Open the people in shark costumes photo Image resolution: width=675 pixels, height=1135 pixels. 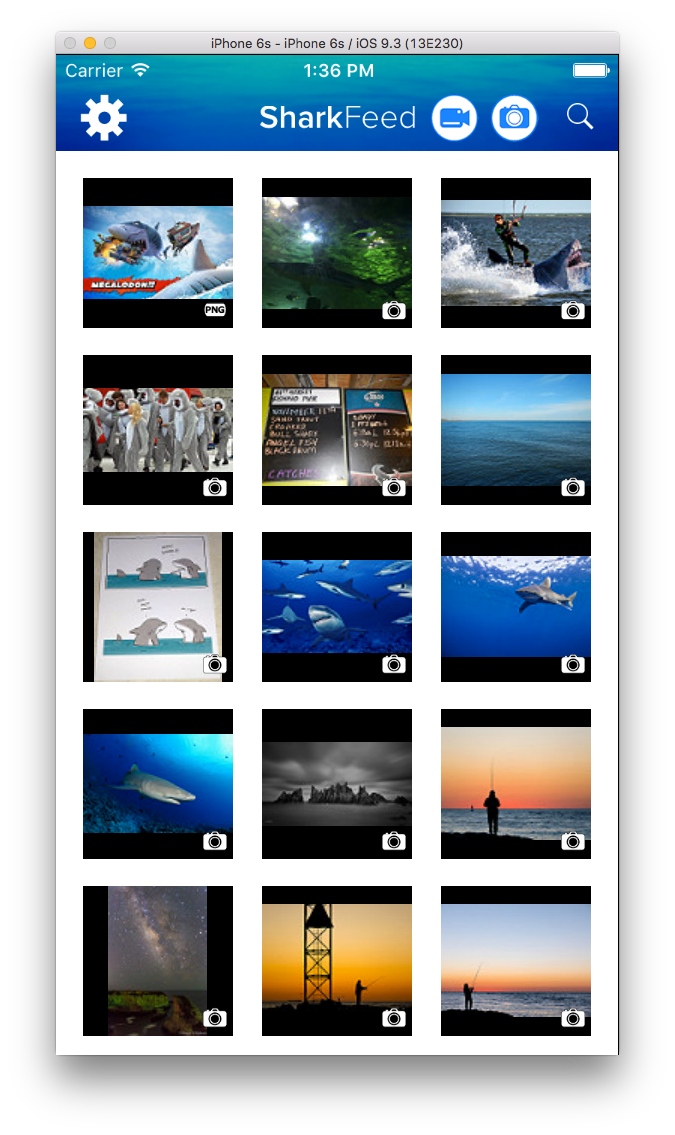click(158, 430)
